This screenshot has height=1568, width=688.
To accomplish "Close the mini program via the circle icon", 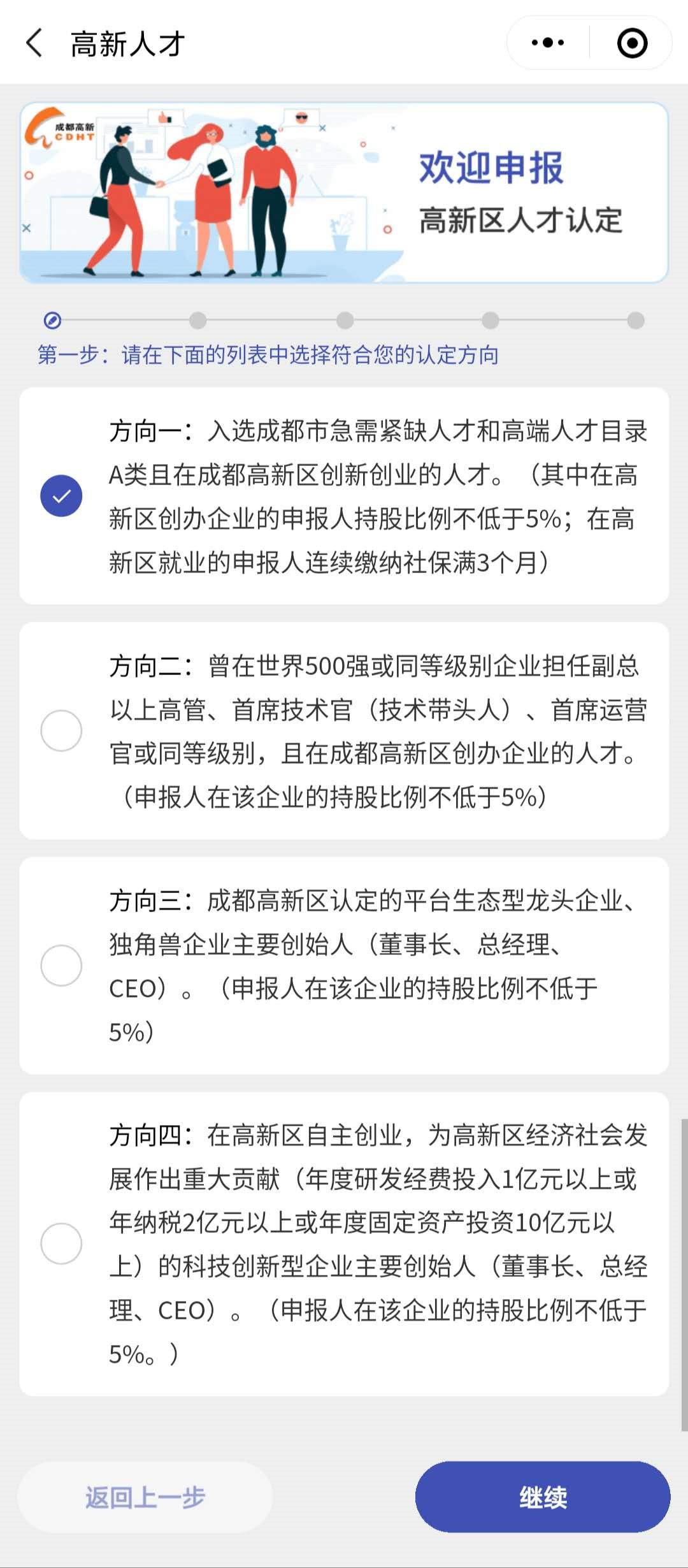I will pos(632,43).
